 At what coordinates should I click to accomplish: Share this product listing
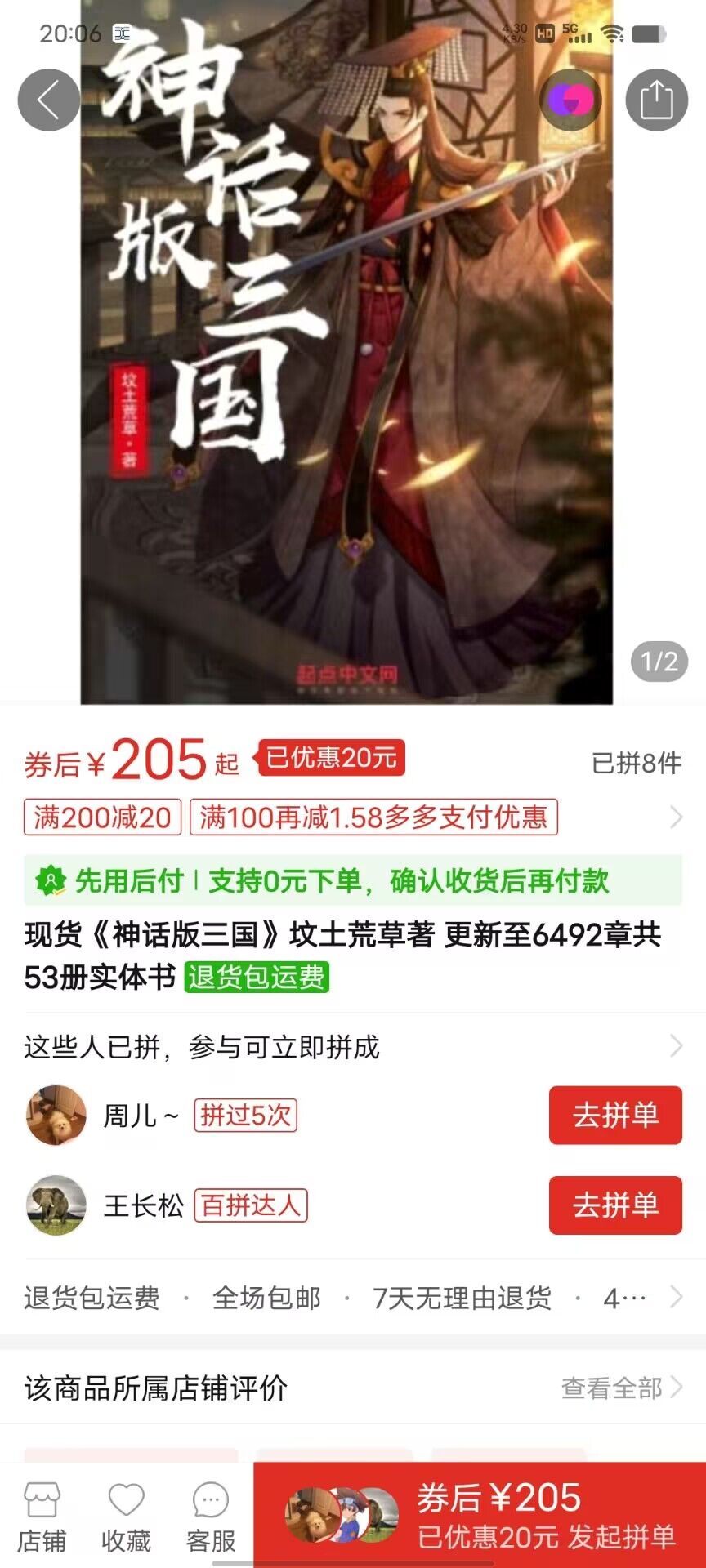(x=656, y=100)
